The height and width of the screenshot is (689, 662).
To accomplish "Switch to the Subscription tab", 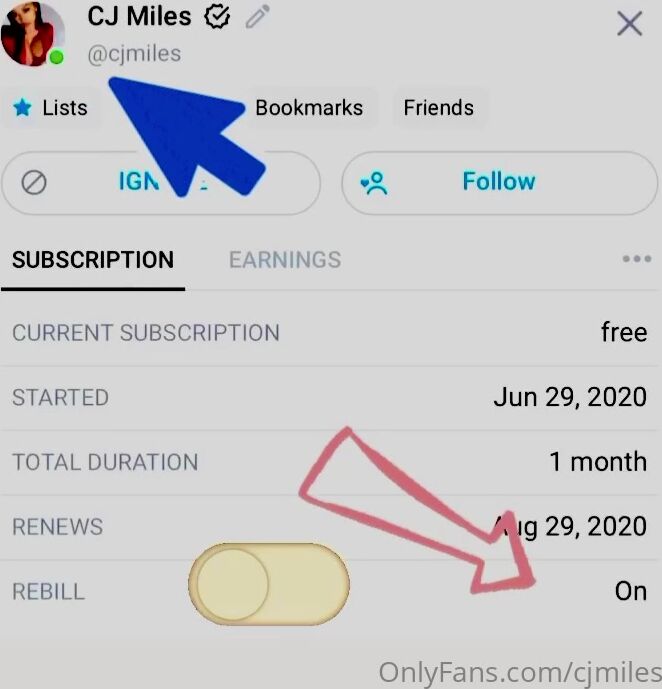I will (93, 260).
